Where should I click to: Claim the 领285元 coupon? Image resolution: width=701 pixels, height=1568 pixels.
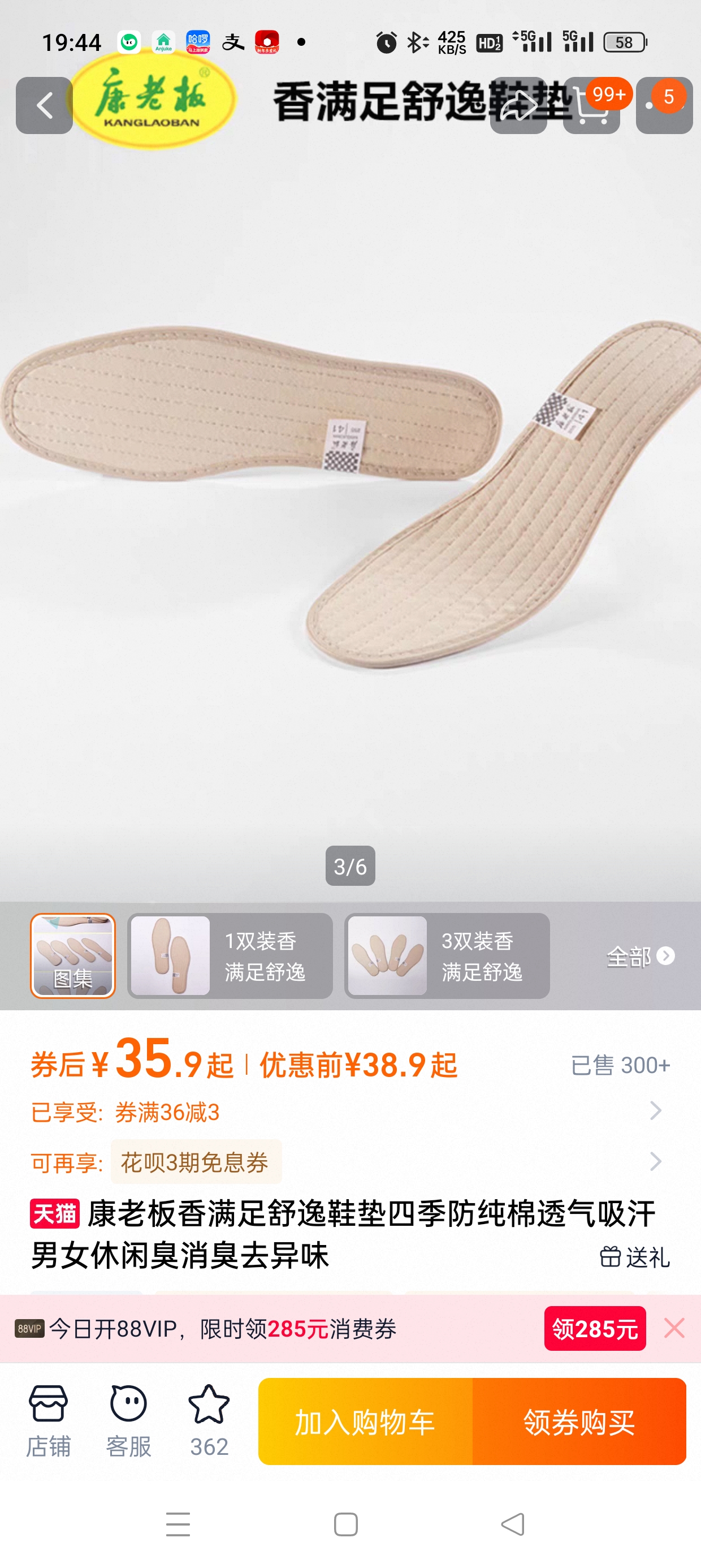[595, 1328]
